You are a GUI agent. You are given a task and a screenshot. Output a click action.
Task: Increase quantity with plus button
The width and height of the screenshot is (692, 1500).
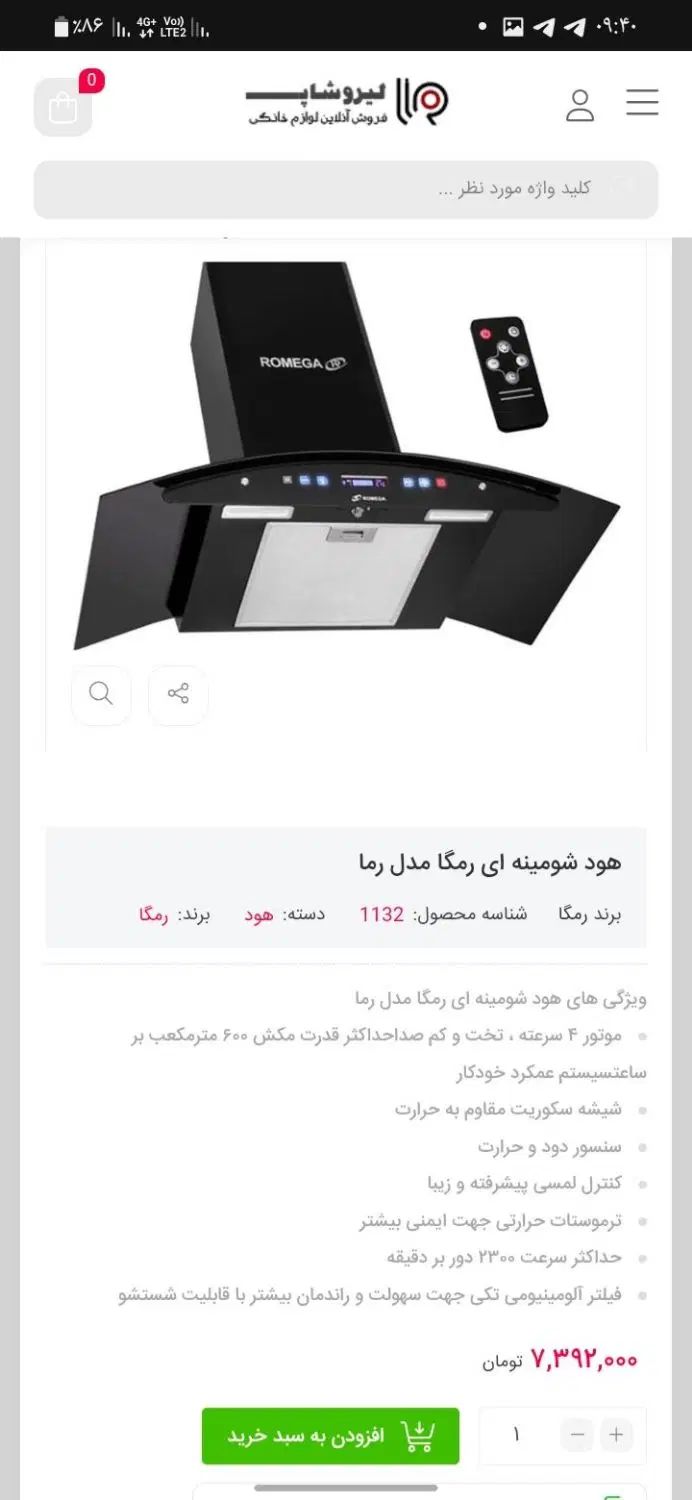(x=616, y=1436)
